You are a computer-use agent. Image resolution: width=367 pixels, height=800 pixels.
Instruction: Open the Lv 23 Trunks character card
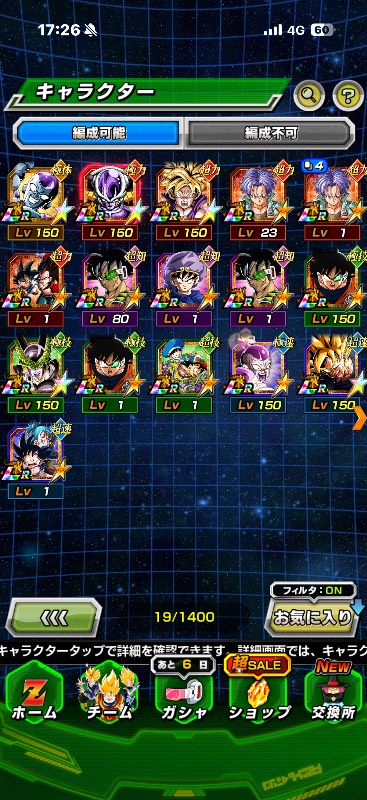257,202
